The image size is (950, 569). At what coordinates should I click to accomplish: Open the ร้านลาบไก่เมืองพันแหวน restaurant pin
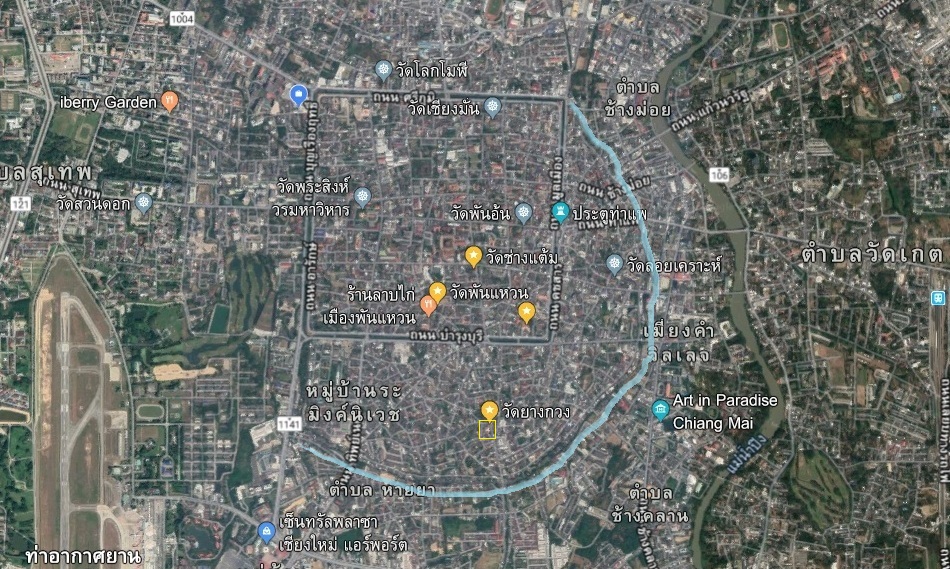[428, 305]
